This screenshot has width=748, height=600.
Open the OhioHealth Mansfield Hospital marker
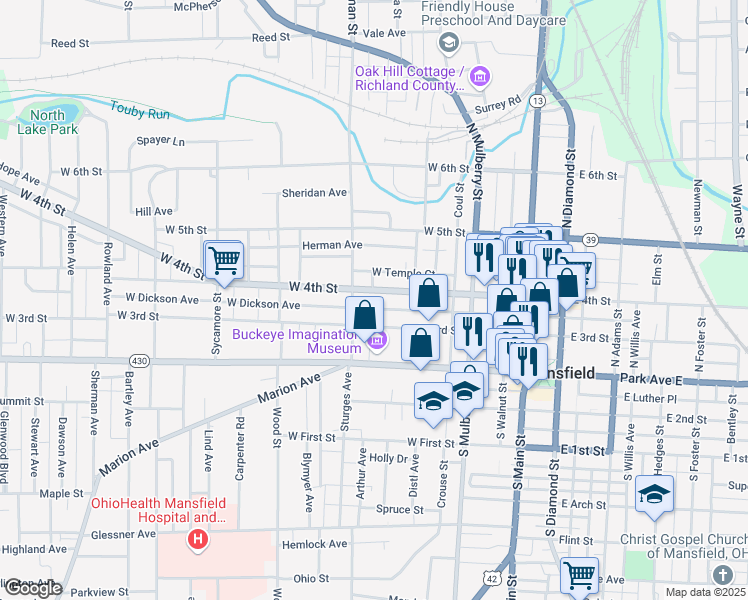[x=198, y=540]
